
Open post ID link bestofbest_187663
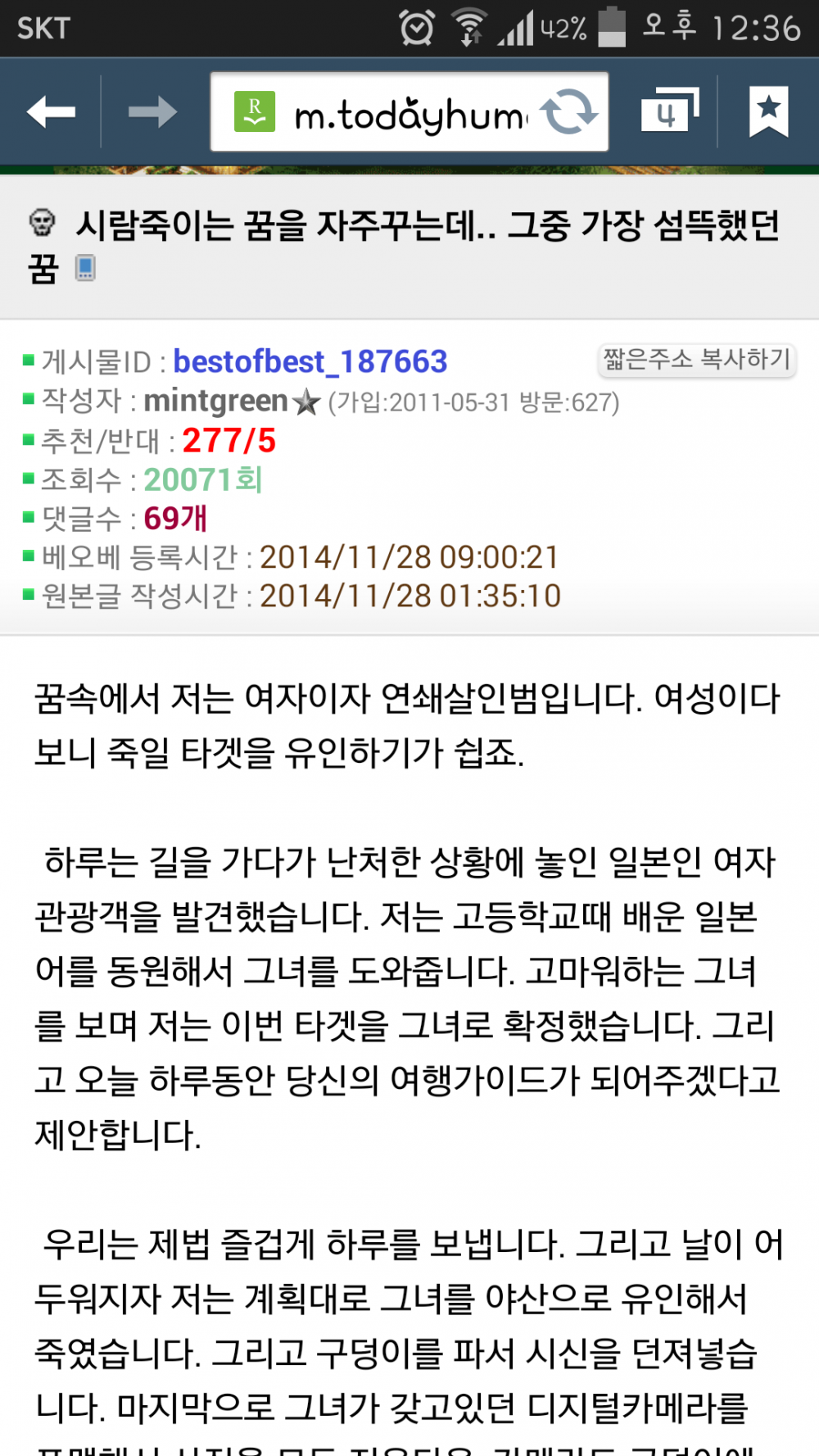click(x=310, y=361)
